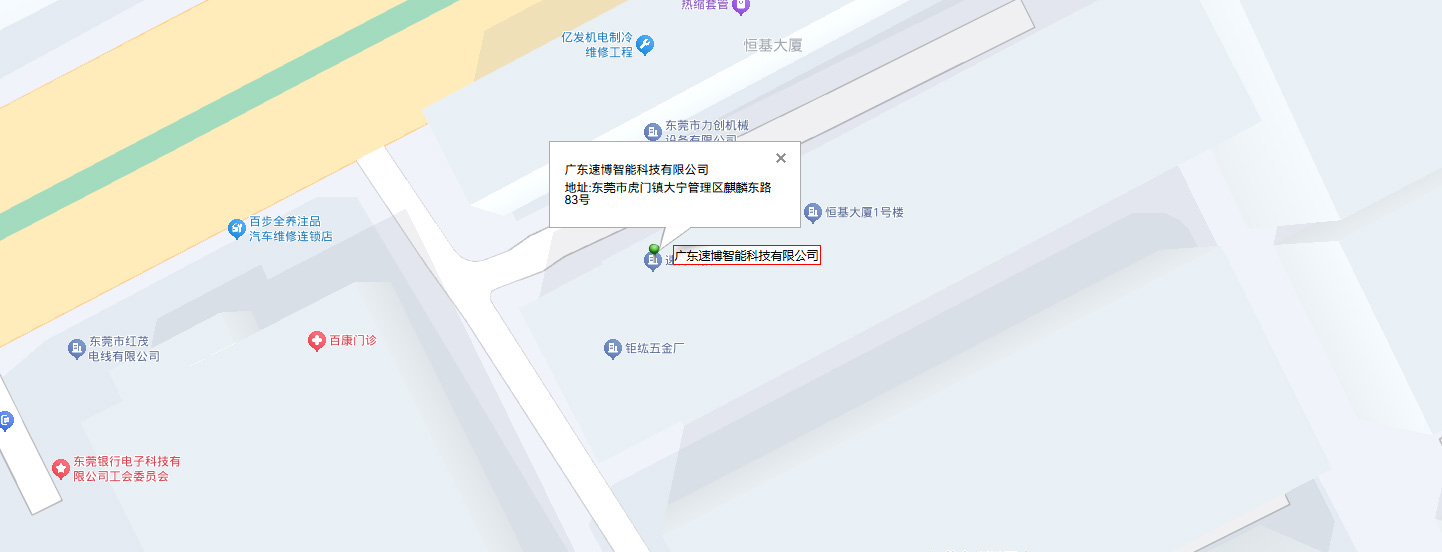Open 百步全养注品汽车维修连锁店 marker
Viewport: 1442px width, 552px height.
(x=237, y=229)
